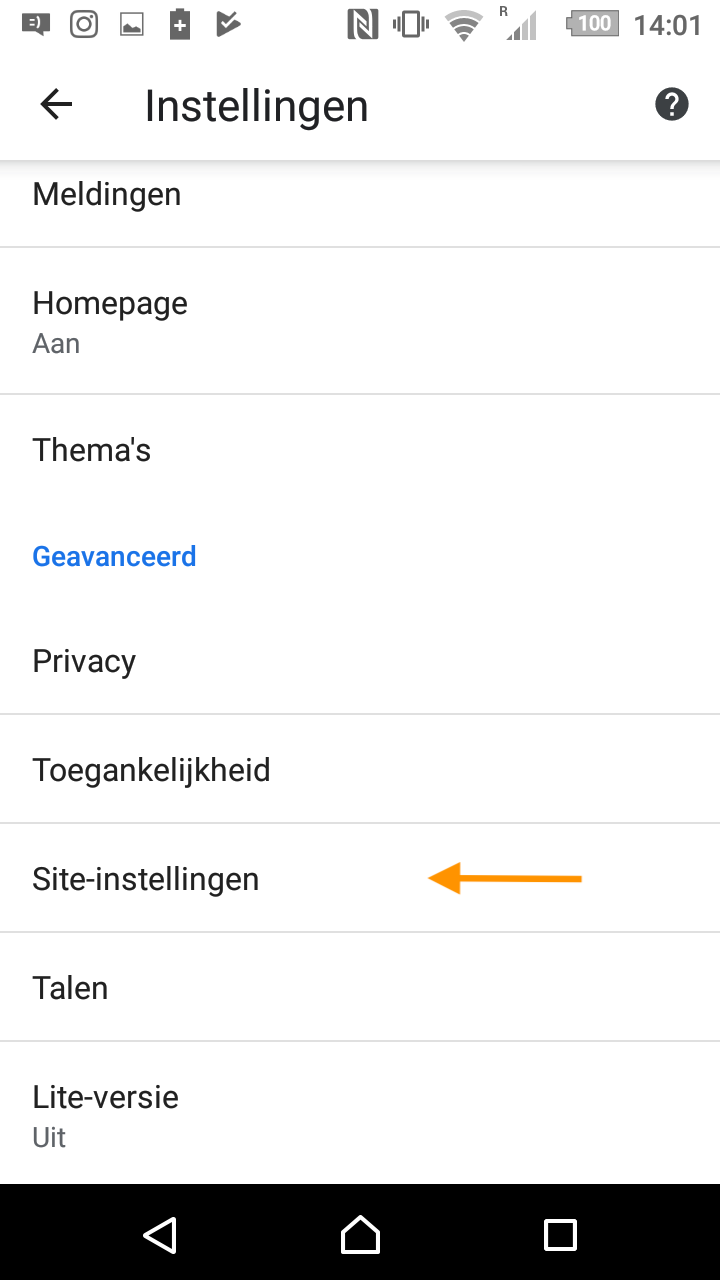Viewport: 720px width, 1280px height.
Task: Open the Talen language settings
Action: pyautogui.click(x=360, y=987)
